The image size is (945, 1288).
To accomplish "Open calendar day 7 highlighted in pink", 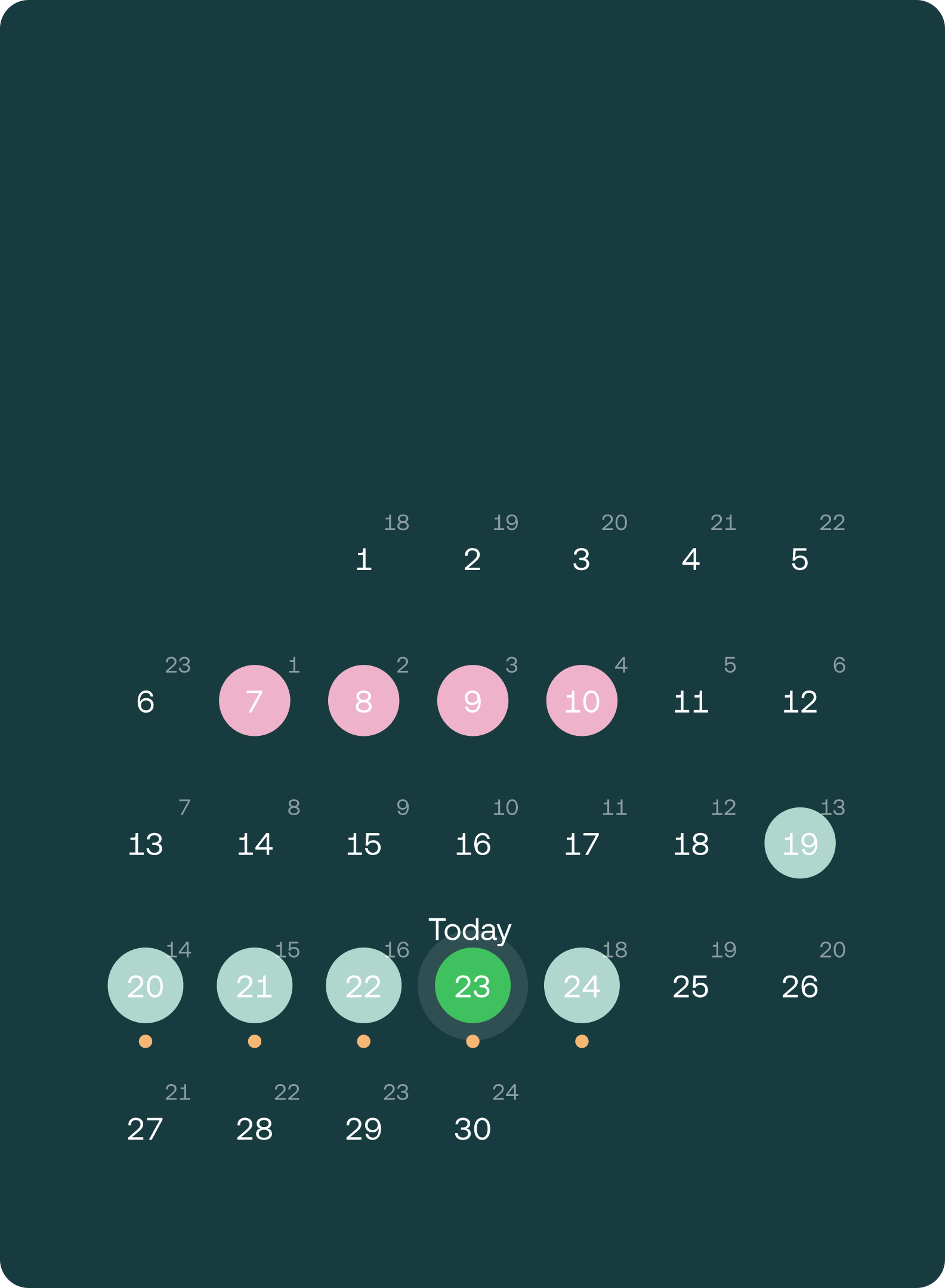I will 255,701.
